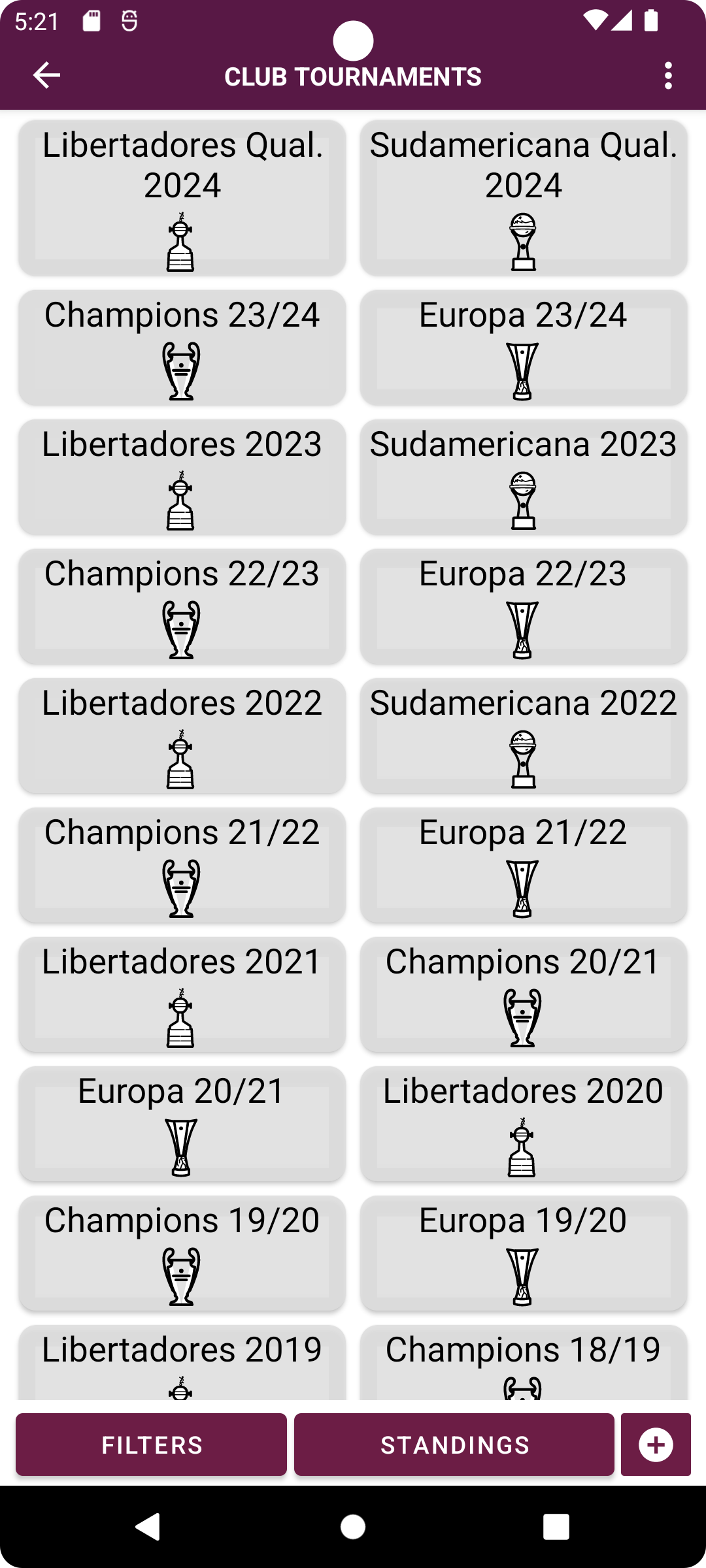
Task: Open the overflow menu in the top bar
Action: coord(667,76)
